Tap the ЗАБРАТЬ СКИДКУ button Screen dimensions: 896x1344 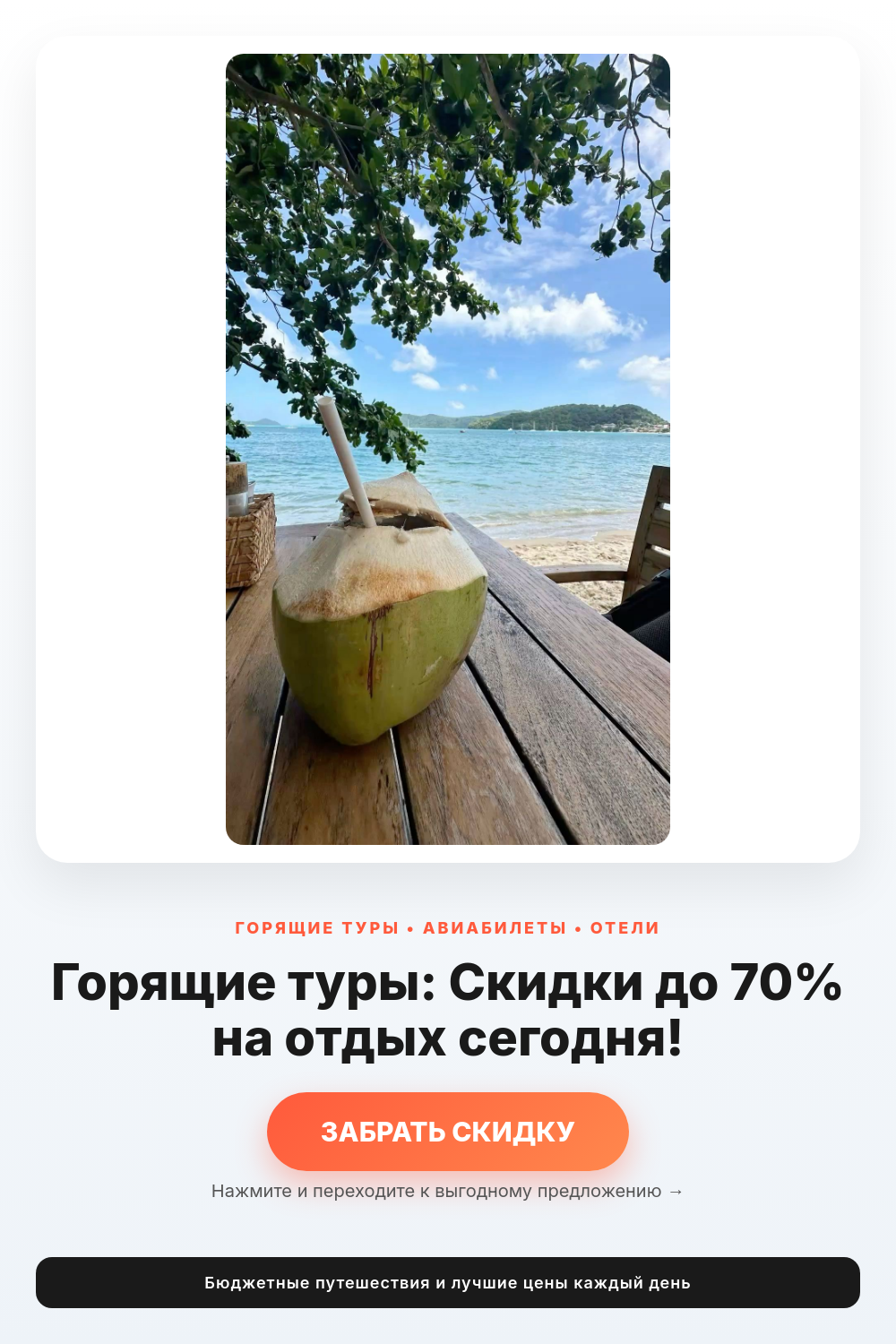448,1132
